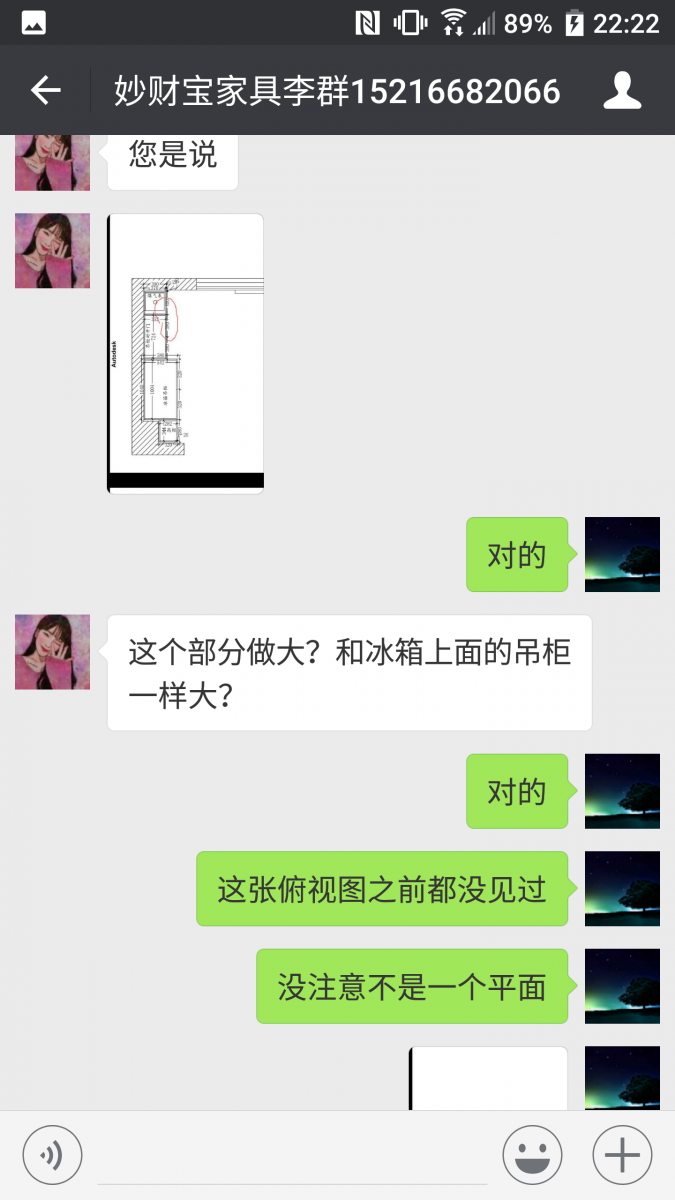
Task: Open the plus attachment menu
Action: coord(622,1156)
